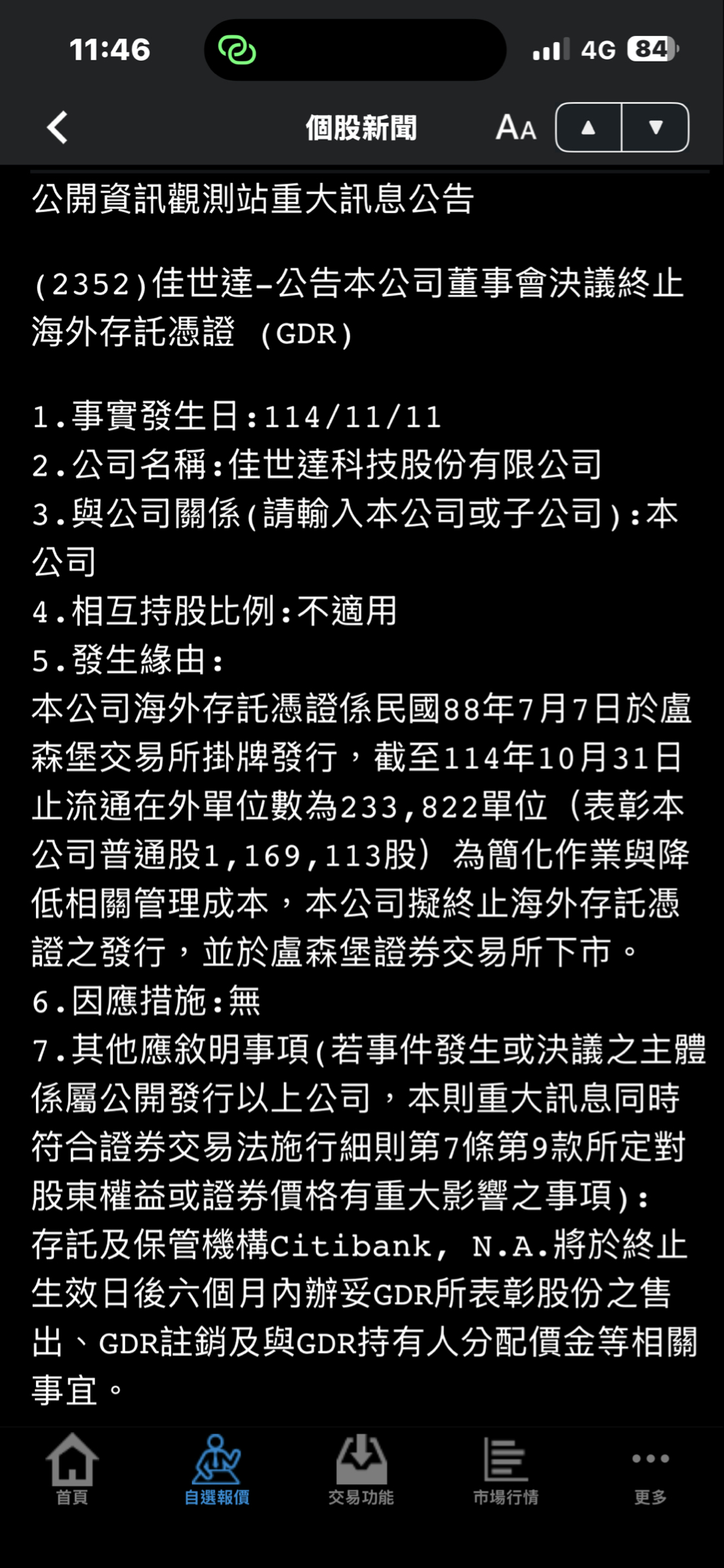
Task: Go back from the 個股新聞 page
Action: tap(58, 127)
